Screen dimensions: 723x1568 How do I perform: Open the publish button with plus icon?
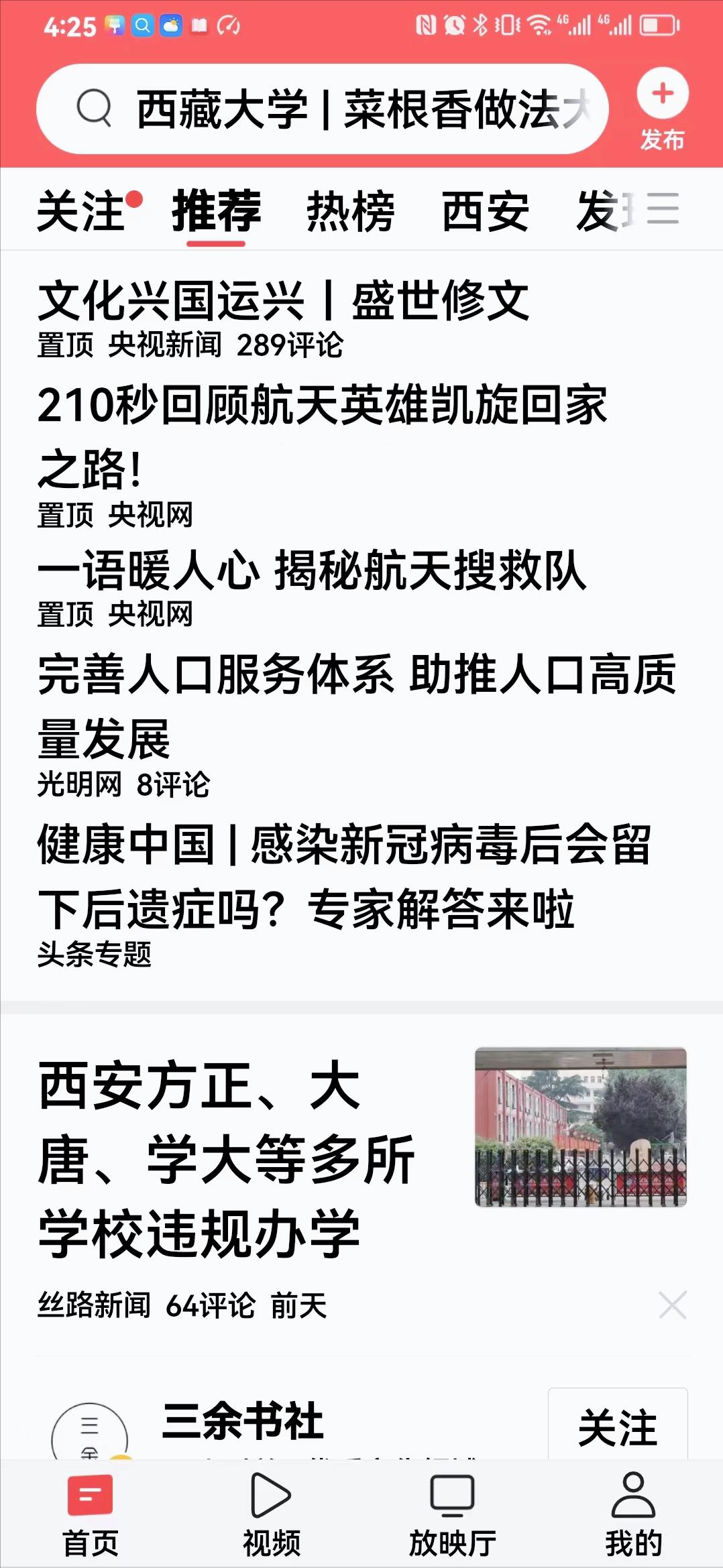point(662,95)
